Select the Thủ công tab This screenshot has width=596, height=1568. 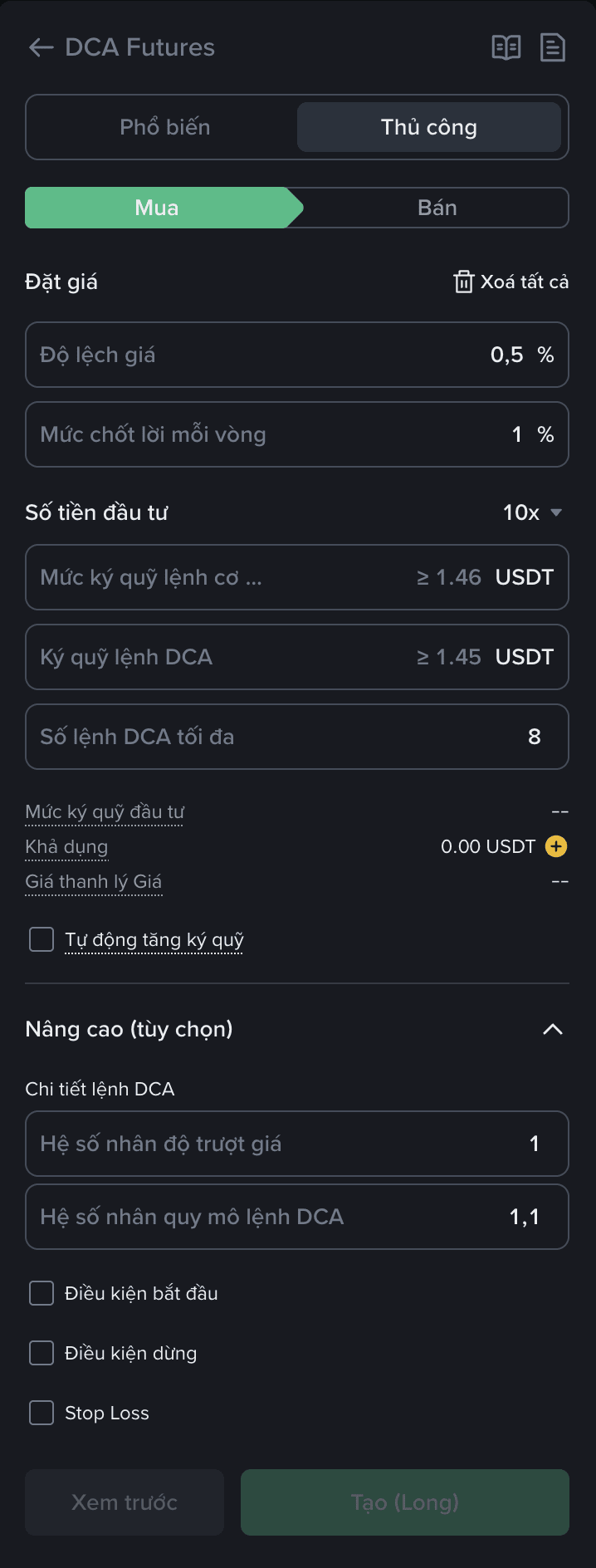428,127
